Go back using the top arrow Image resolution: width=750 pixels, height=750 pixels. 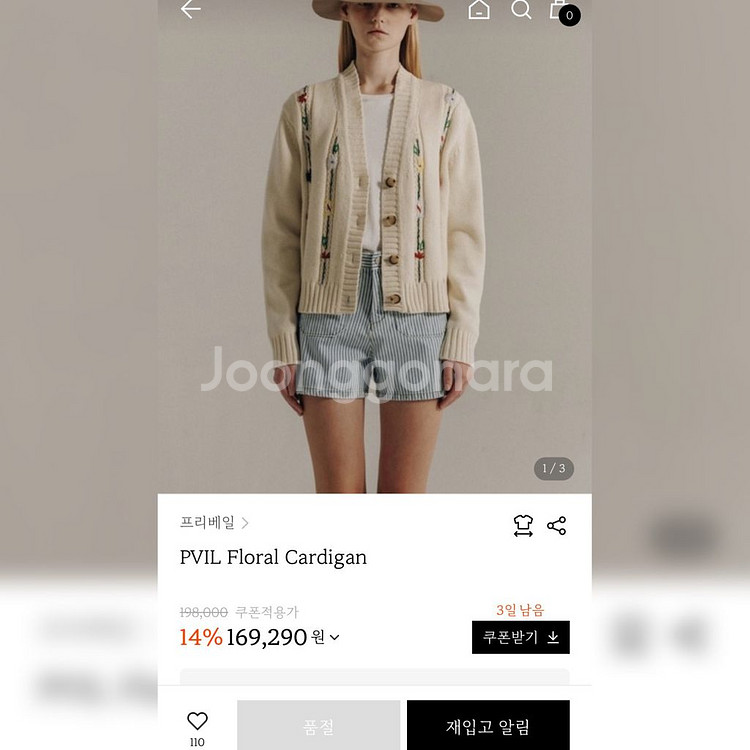[190, 9]
